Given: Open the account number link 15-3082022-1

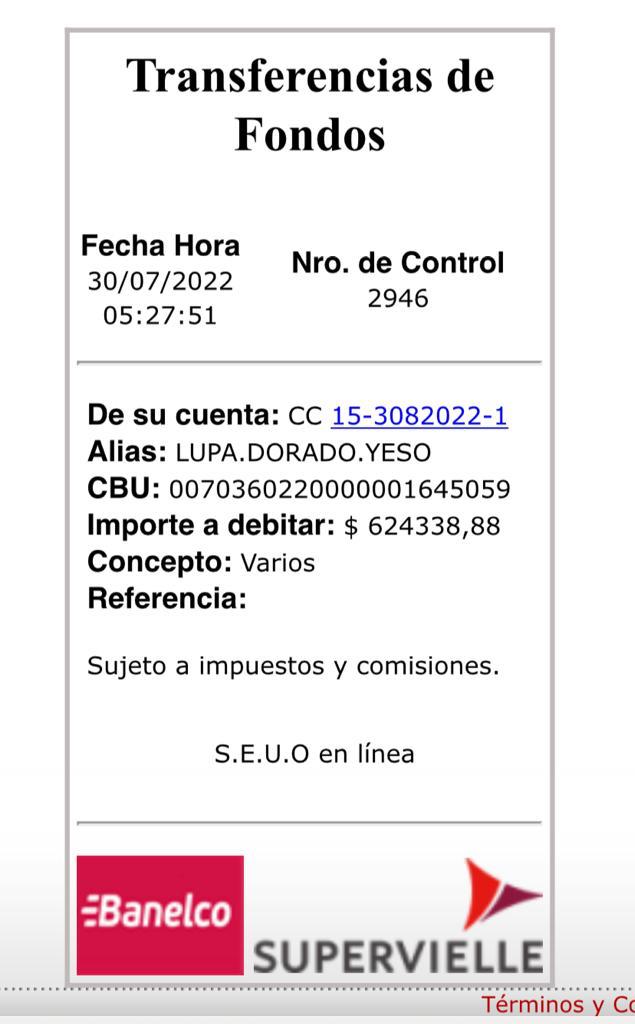Looking at the screenshot, I should click(419, 416).
